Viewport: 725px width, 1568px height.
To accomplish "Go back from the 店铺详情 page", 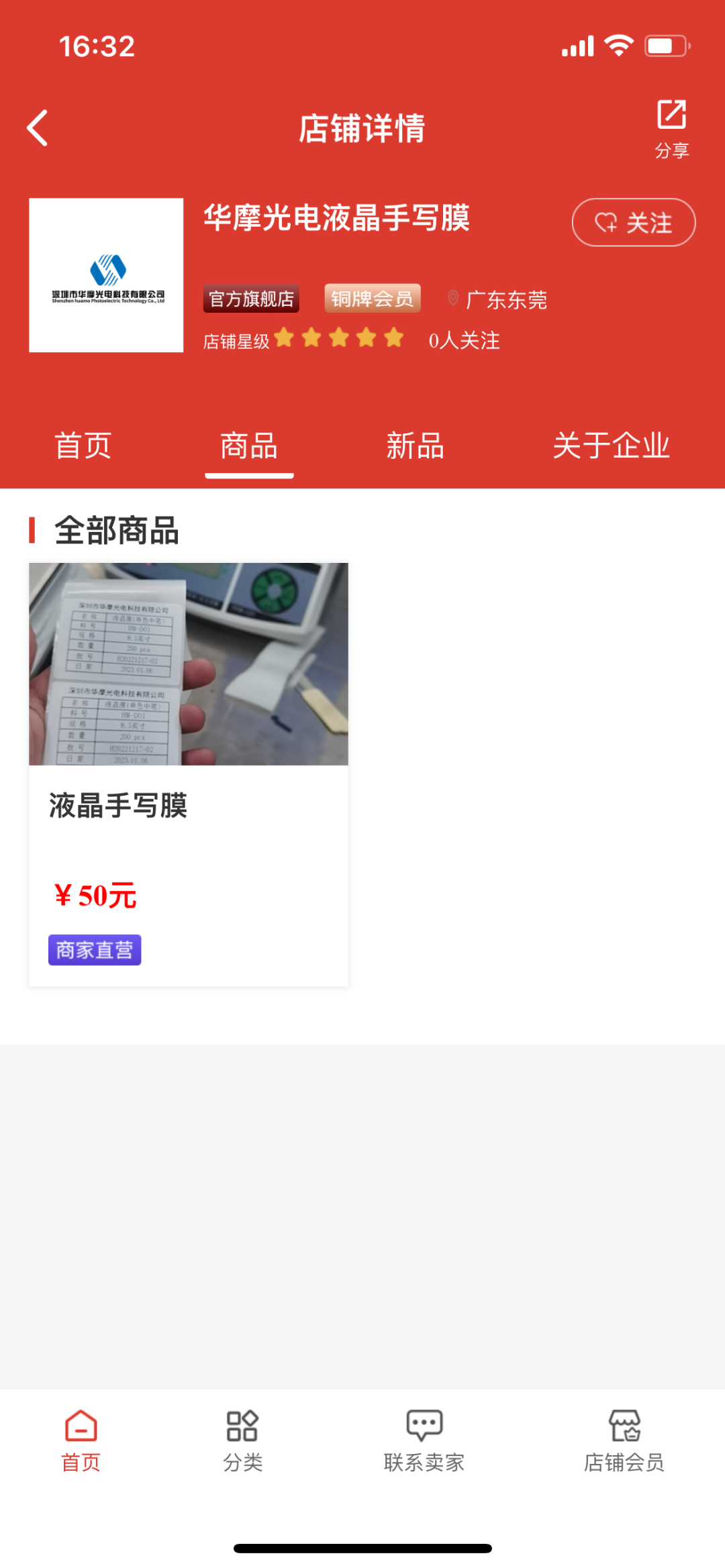I will tap(38, 127).
